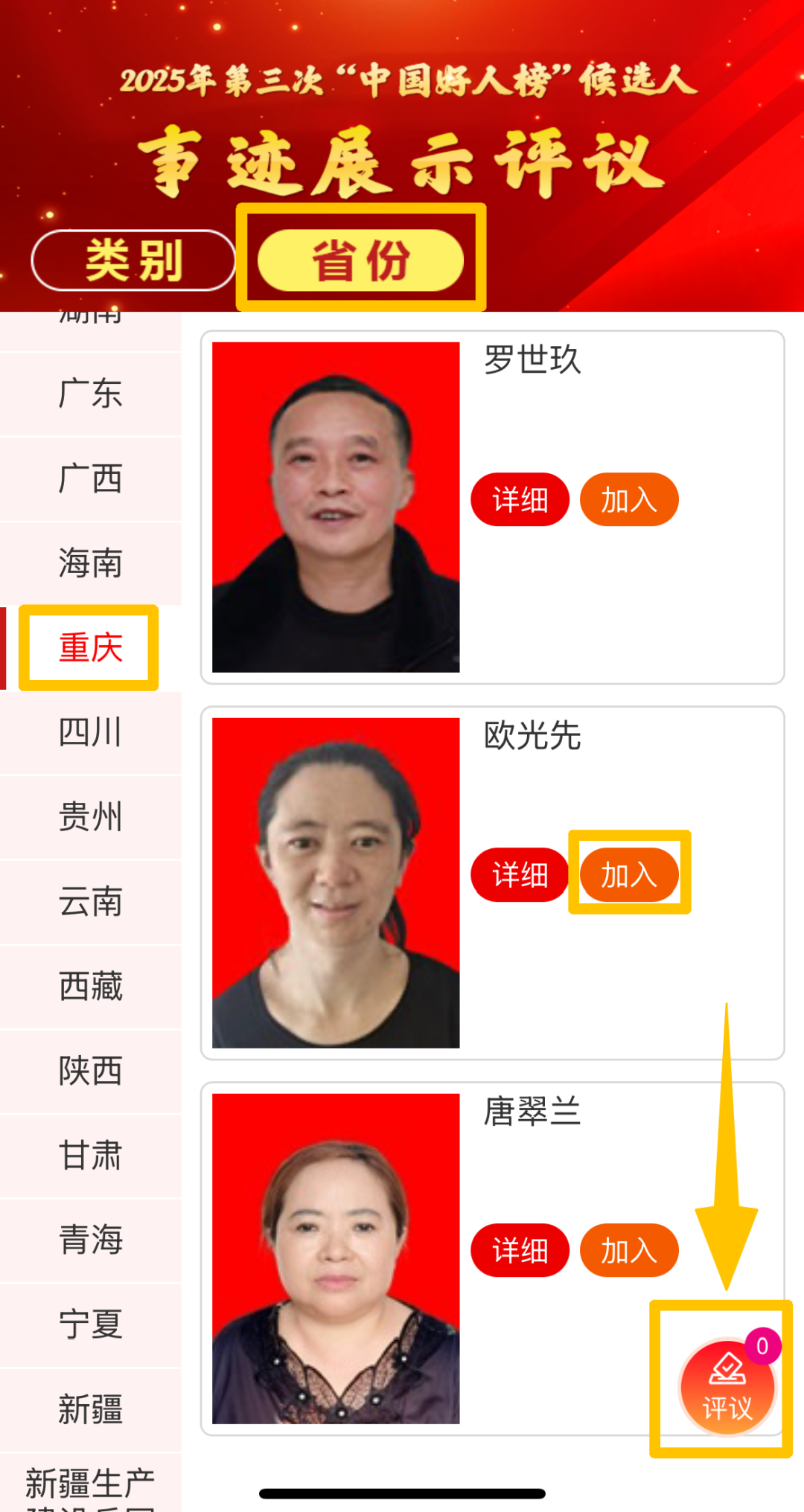
Task: Choose 宁夏 in the province list
Action: (90, 1325)
